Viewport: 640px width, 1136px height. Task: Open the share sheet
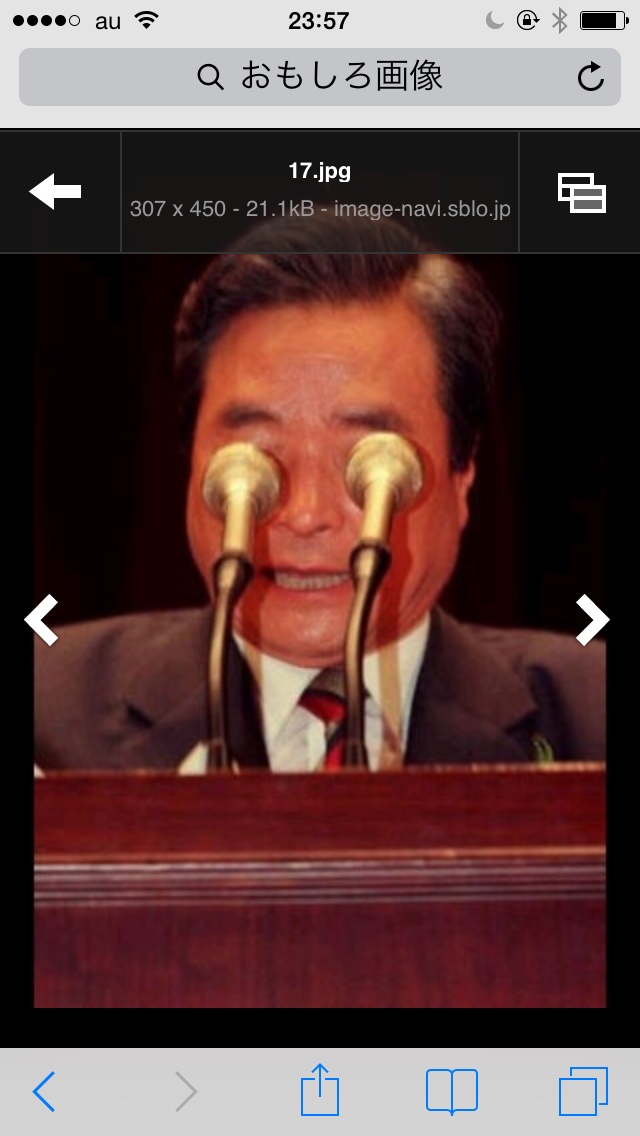click(320, 1089)
